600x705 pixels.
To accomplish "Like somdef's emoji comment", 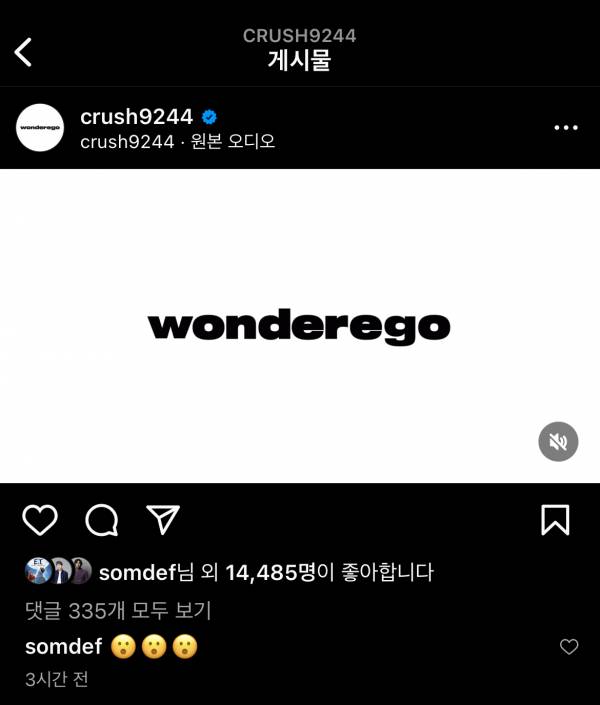I will (569, 647).
